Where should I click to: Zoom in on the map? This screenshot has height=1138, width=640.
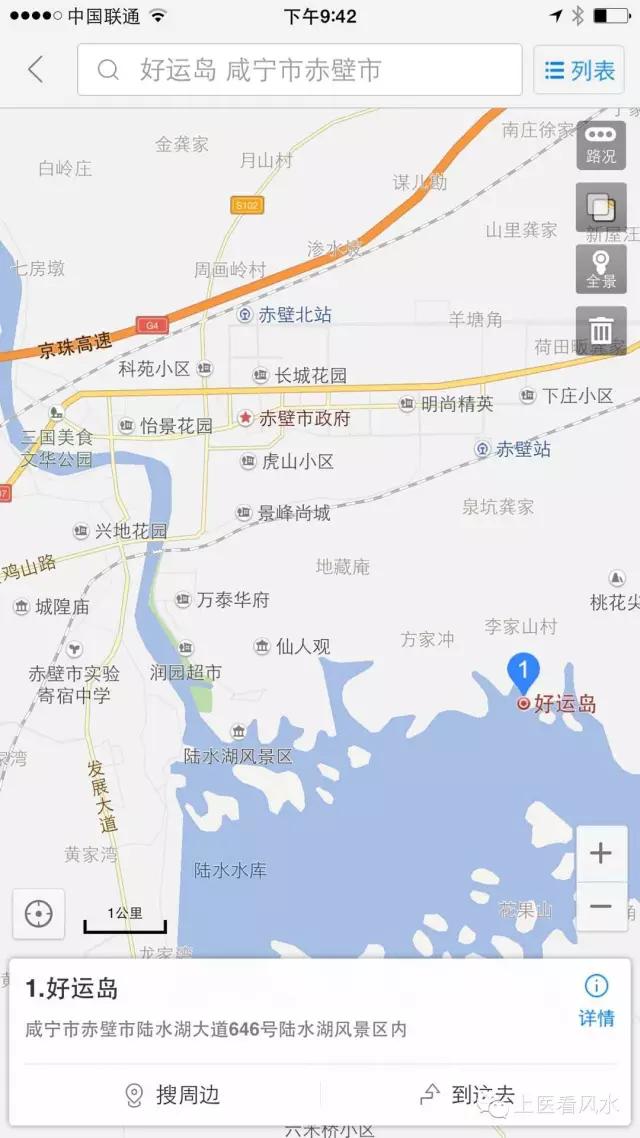(x=601, y=853)
